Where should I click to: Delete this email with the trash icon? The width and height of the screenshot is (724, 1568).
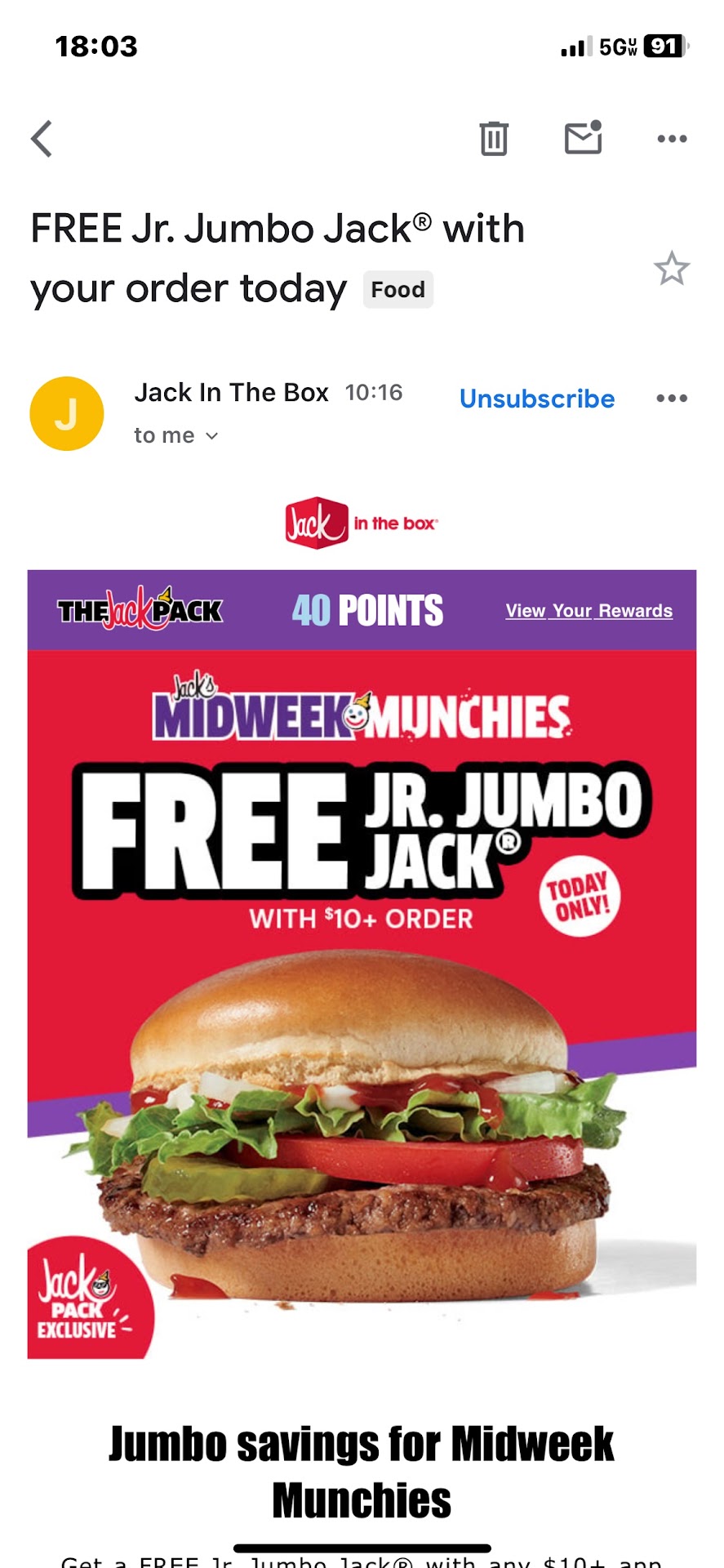pyautogui.click(x=493, y=139)
